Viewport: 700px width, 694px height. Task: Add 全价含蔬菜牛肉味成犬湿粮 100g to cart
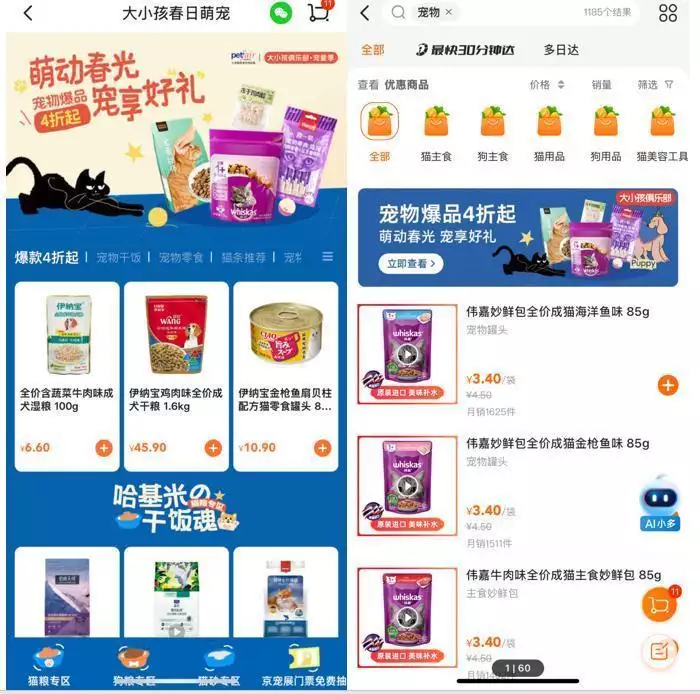coord(104,447)
